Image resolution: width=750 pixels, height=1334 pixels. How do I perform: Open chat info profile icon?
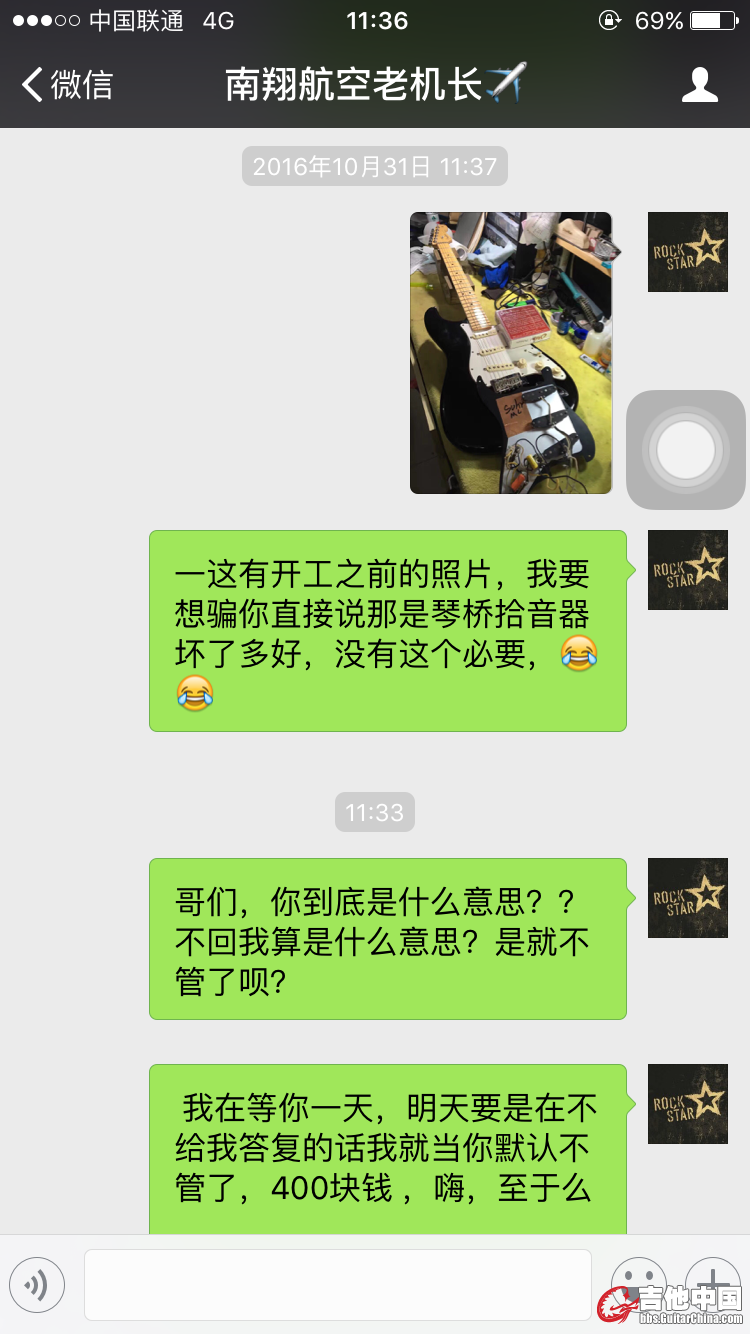[x=699, y=85]
